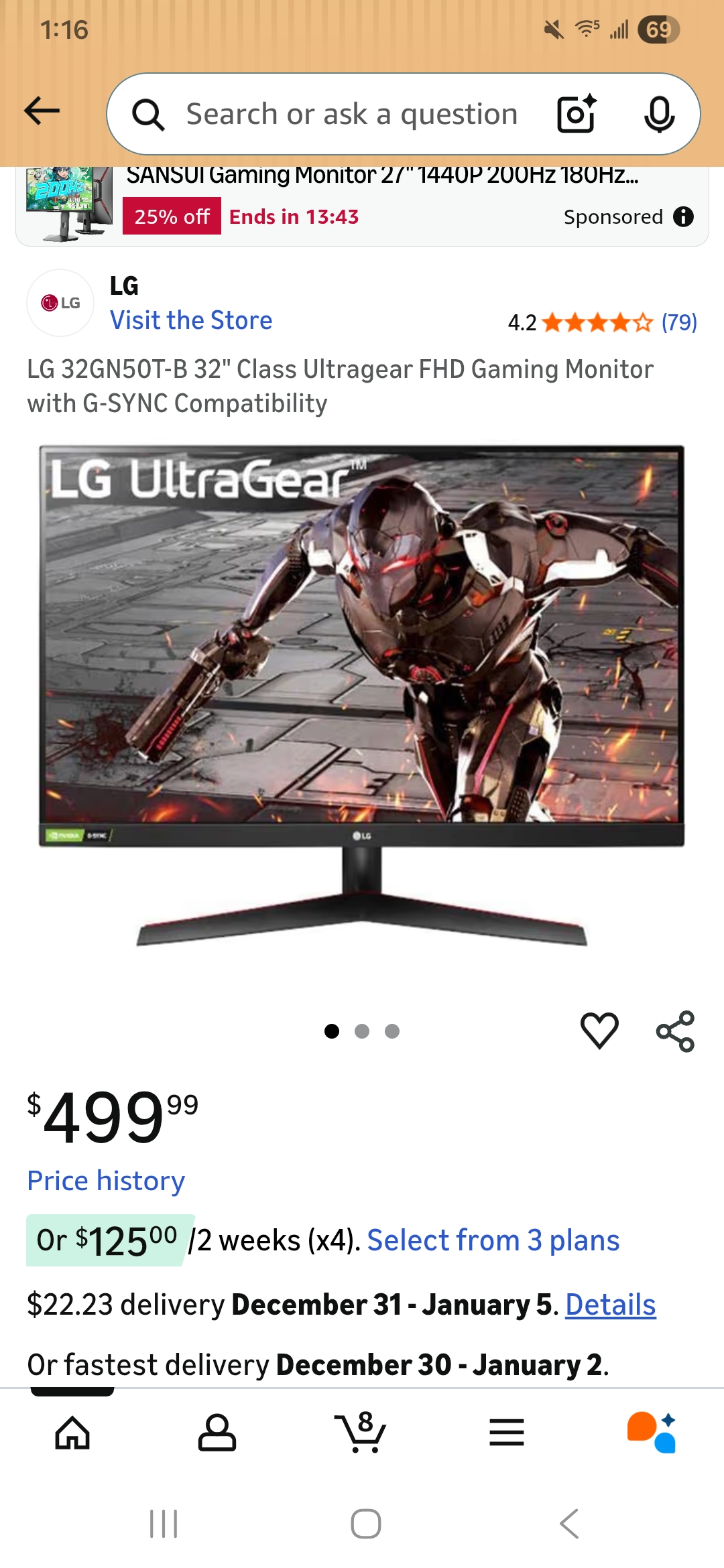The height and width of the screenshot is (1568, 724).
Task: Start voice search with the microphone
Action: pyautogui.click(x=659, y=115)
